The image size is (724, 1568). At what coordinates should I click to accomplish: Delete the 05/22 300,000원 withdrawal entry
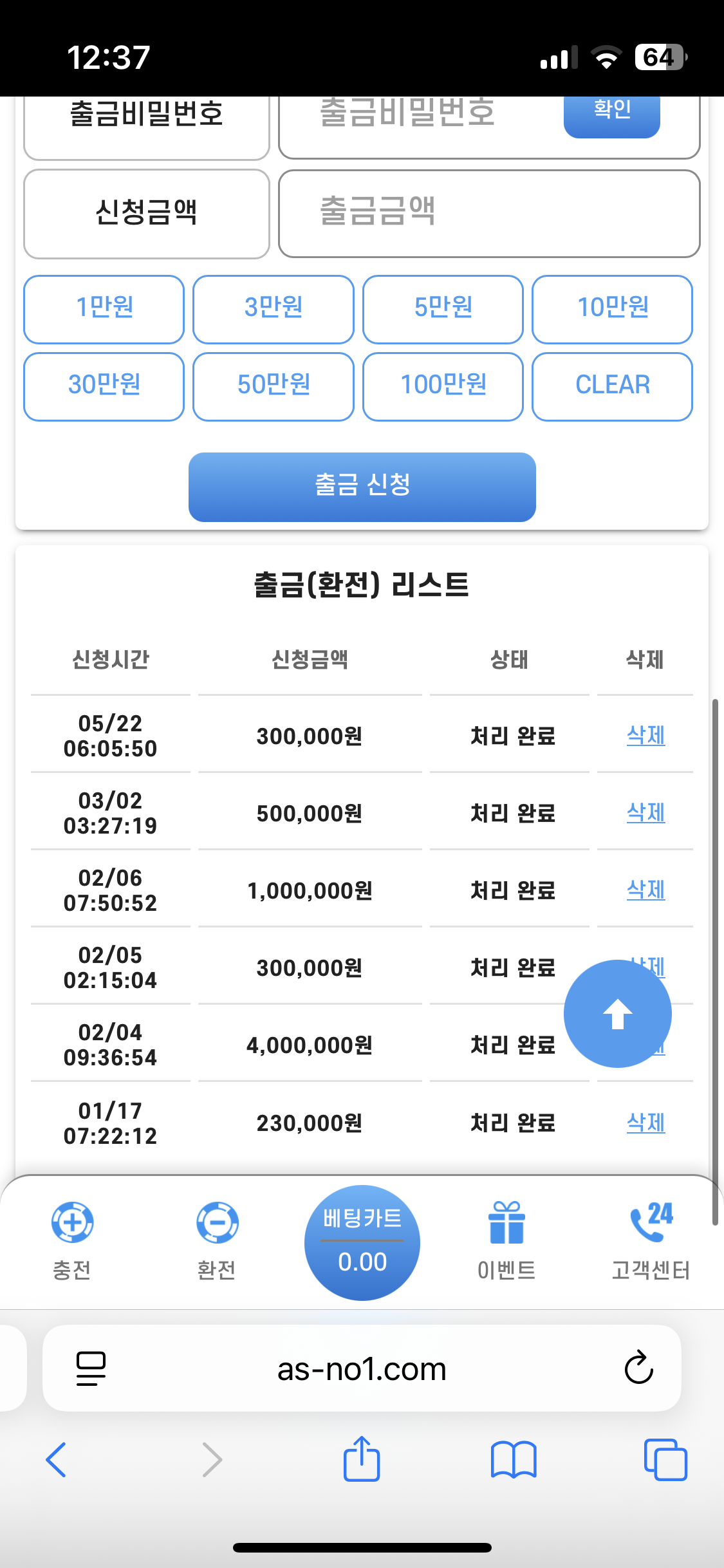point(645,736)
